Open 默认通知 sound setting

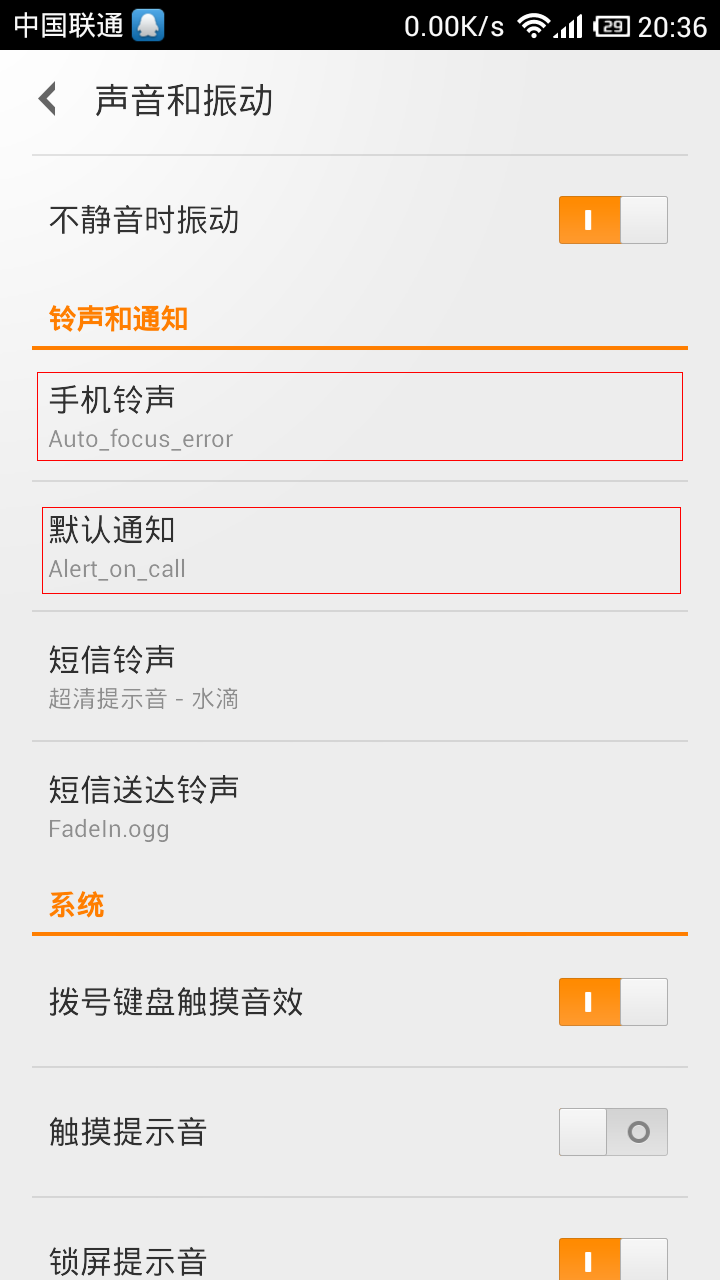tap(360, 550)
